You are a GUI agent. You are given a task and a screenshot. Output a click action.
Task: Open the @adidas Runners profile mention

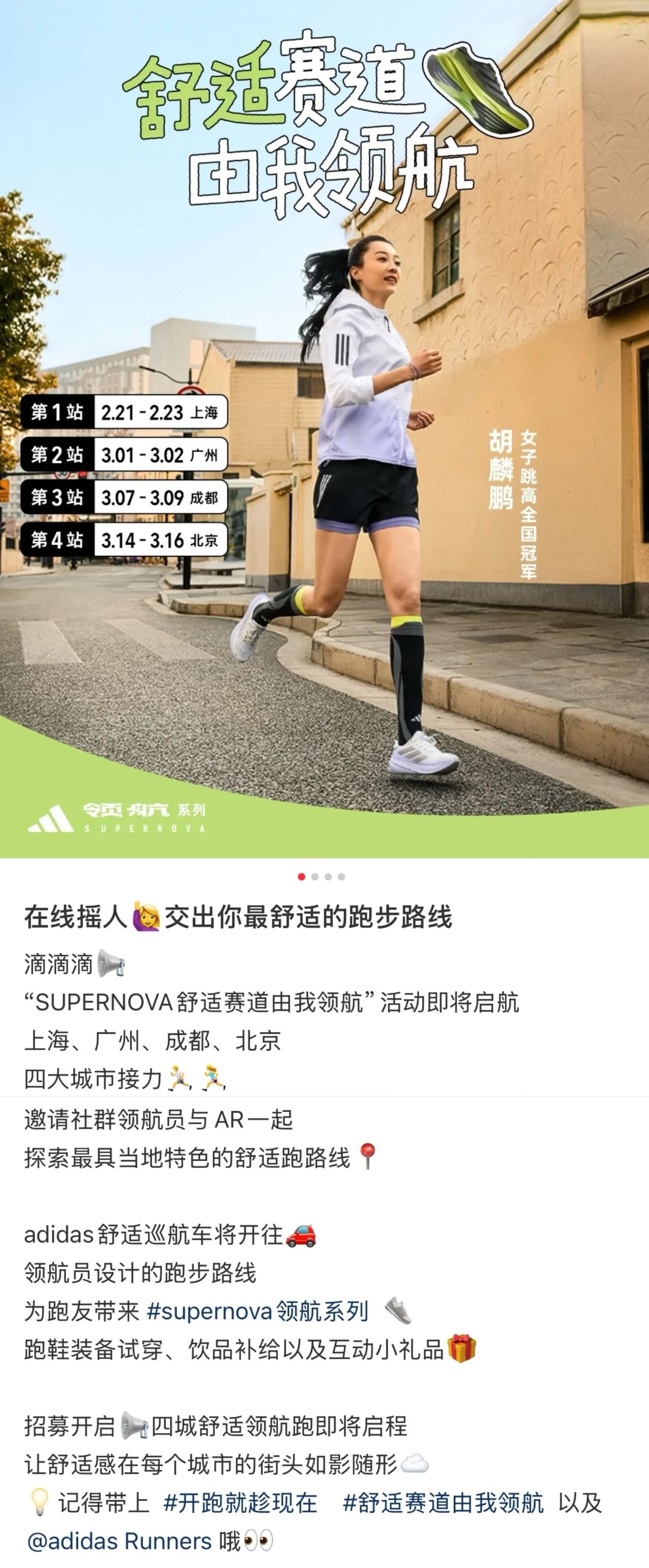[119, 1541]
